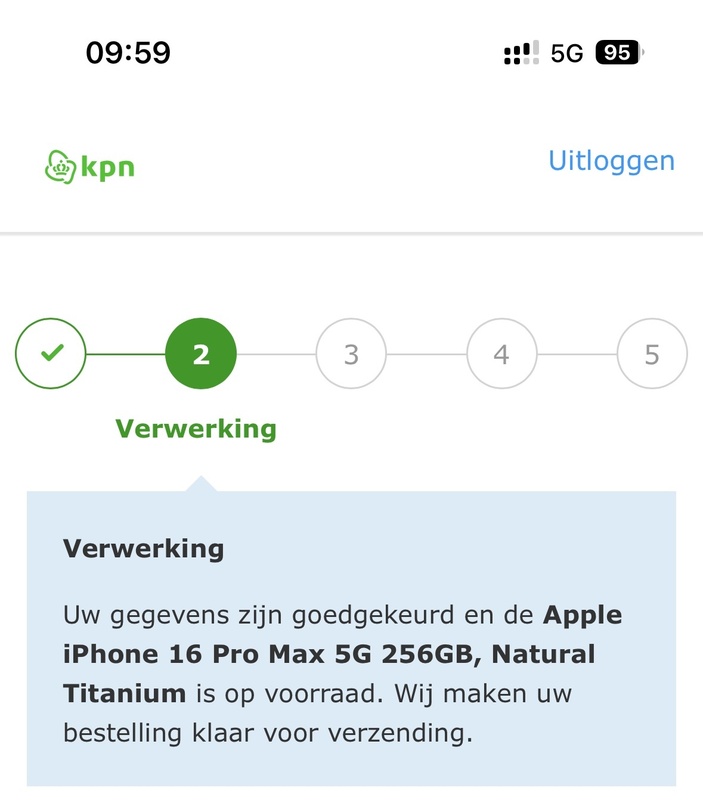Go to step 5 in progress tracker
This screenshot has width=703, height=800.
pos(651,354)
